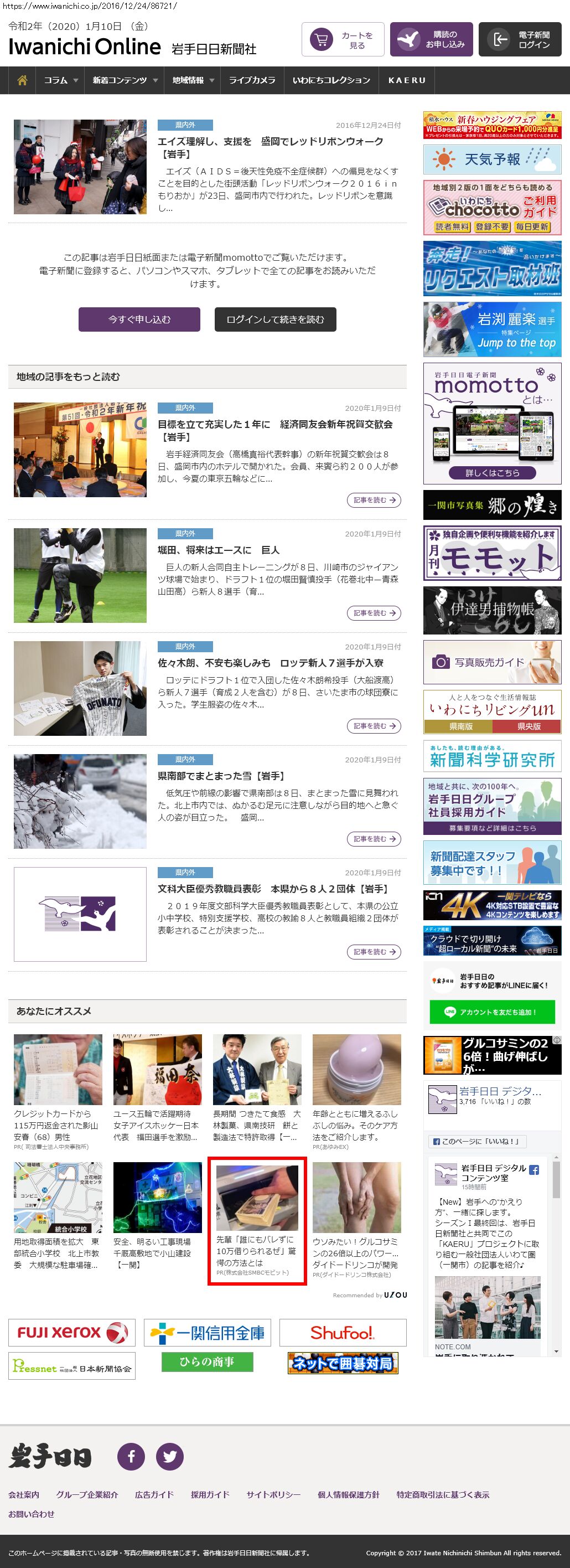
Task: Tap ログインして続きを読む button
Action: [275, 319]
